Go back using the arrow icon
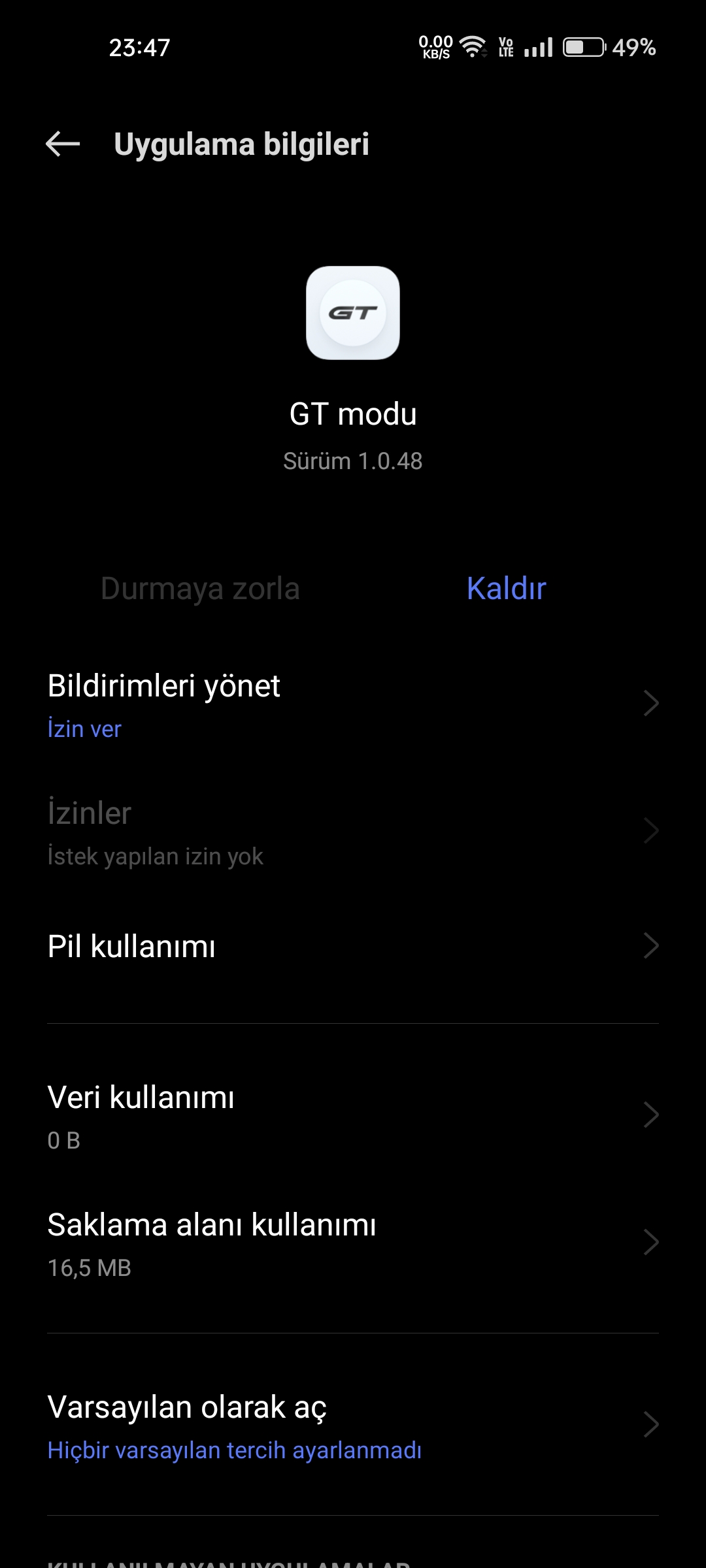The height and width of the screenshot is (1568, 706). 63,144
